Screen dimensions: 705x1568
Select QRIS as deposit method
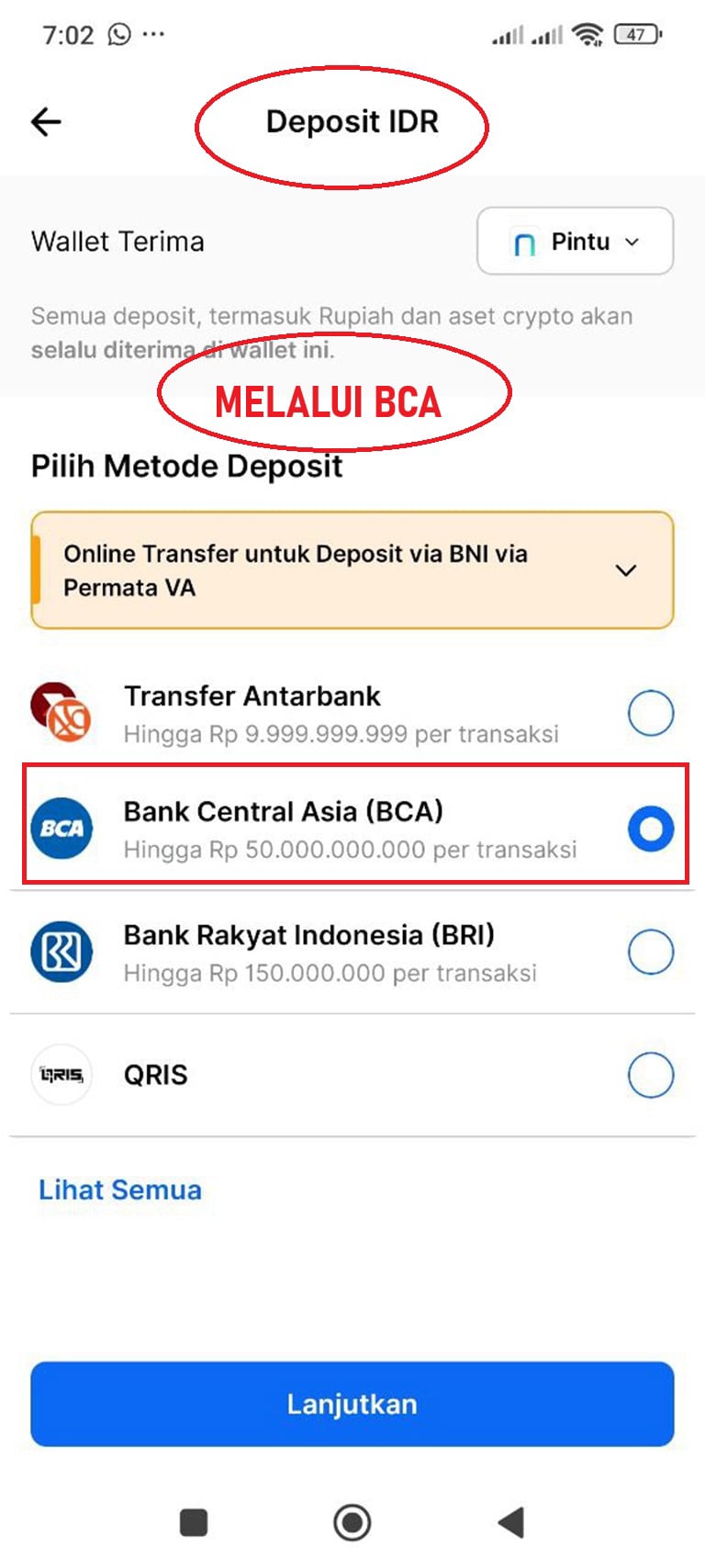coord(650,1075)
